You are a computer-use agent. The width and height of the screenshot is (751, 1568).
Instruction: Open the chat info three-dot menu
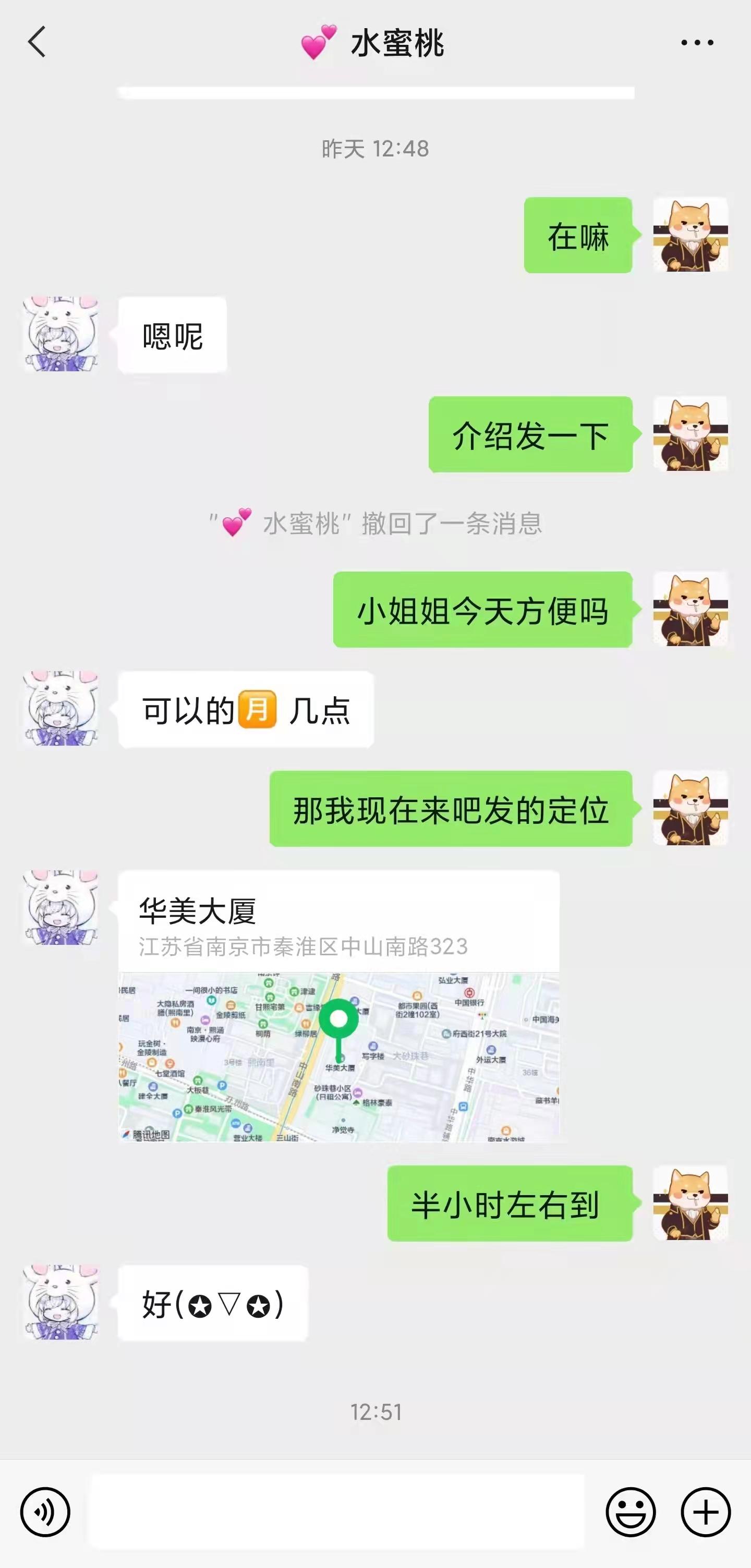click(x=697, y=43)
